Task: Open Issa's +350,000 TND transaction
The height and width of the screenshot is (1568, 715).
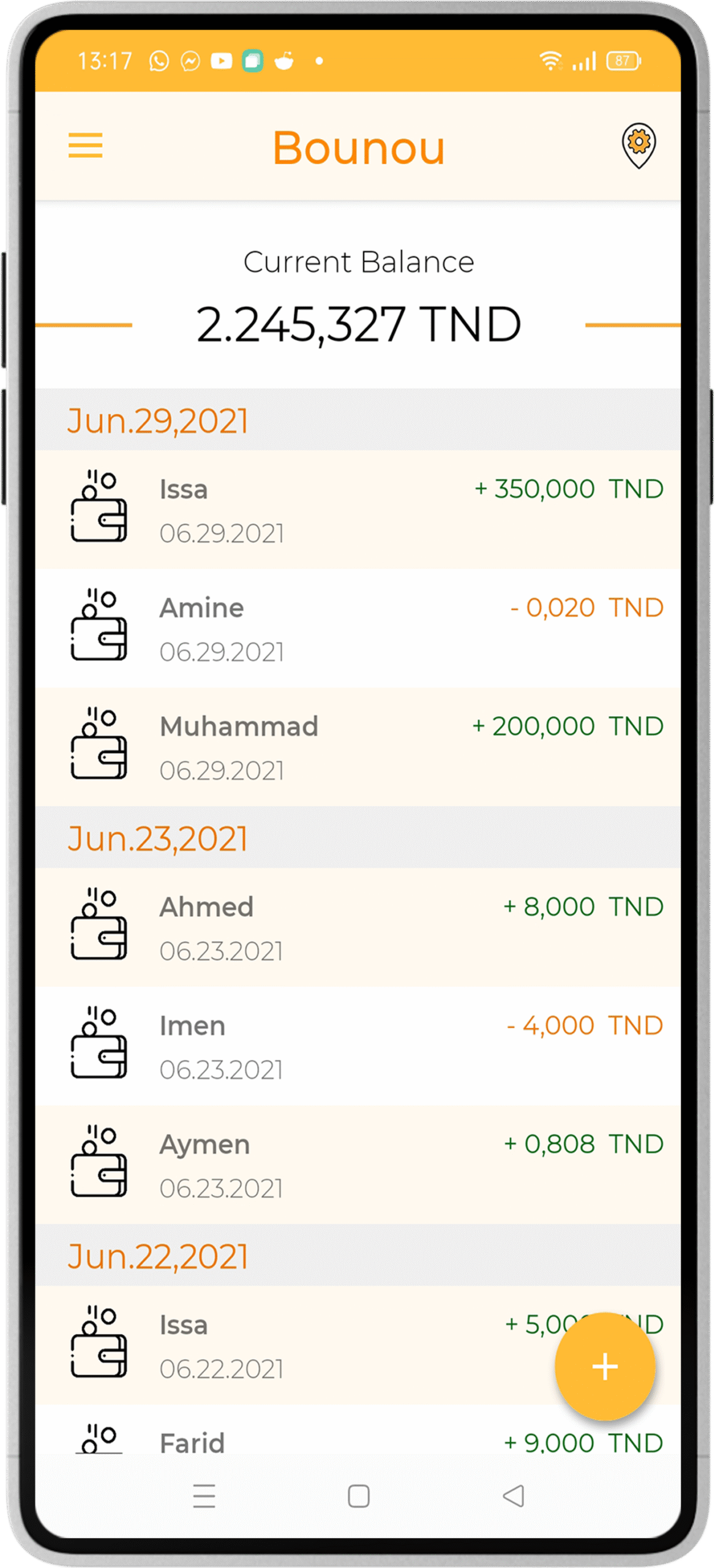Action: tap(357, 509)
